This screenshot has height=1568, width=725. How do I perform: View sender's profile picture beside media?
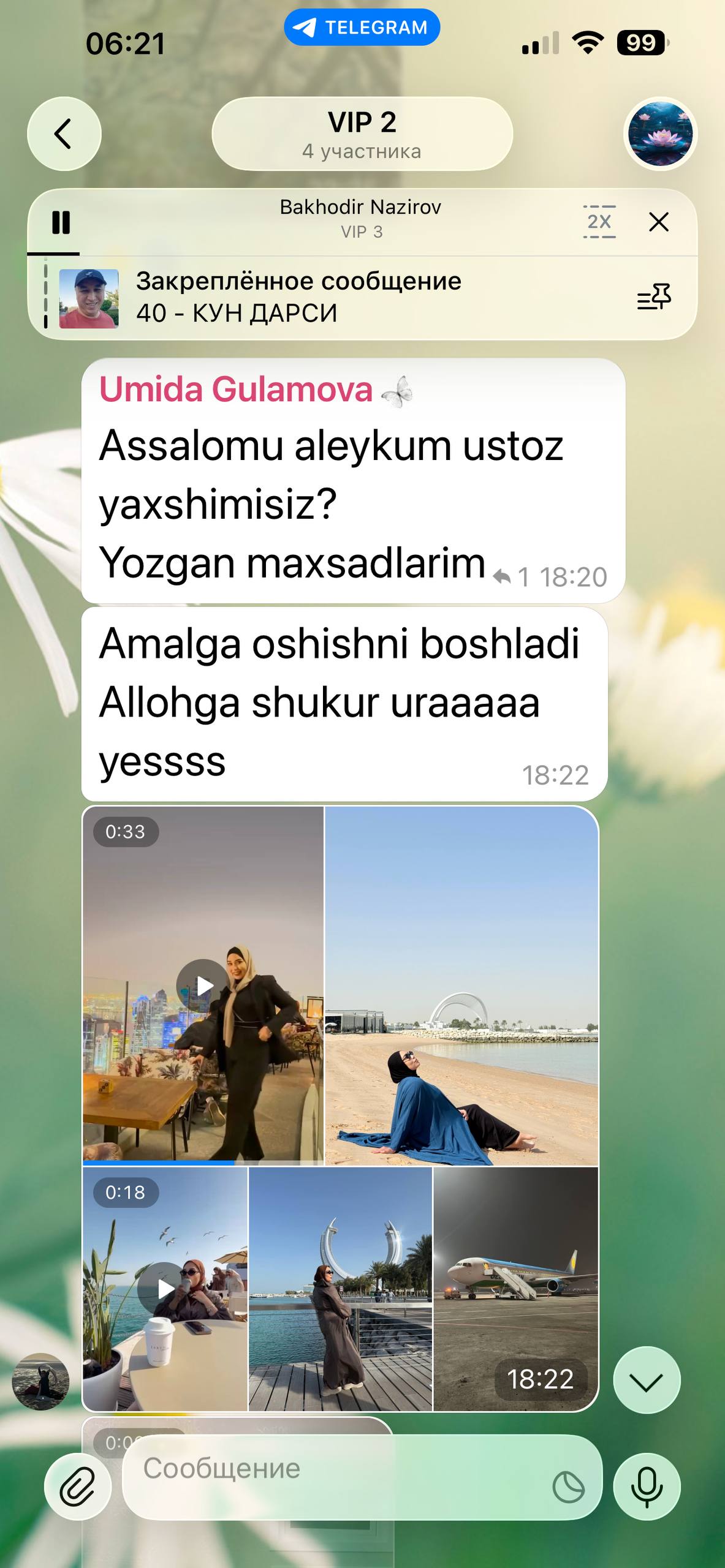click(40, 1381)
